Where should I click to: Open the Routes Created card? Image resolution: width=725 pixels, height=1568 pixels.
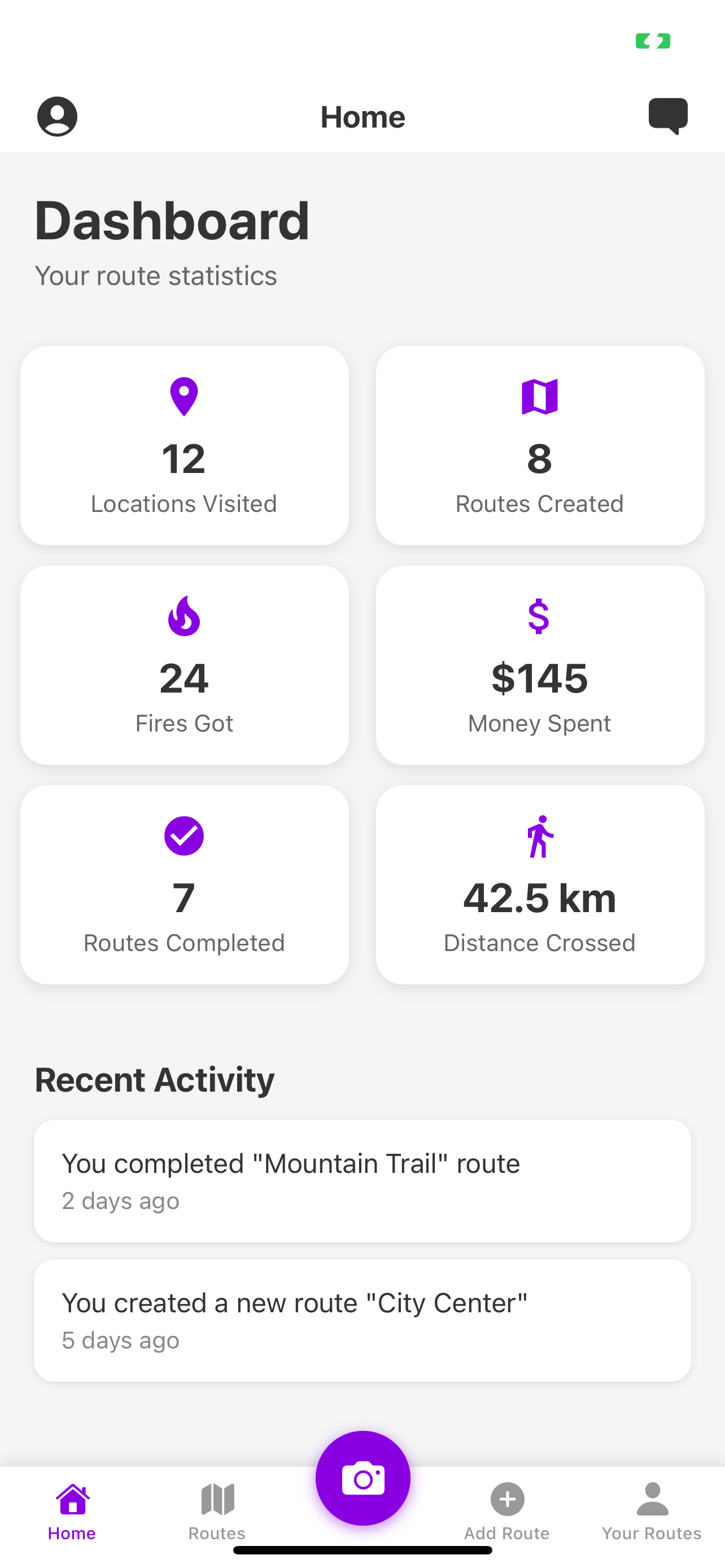coord(540,445)
